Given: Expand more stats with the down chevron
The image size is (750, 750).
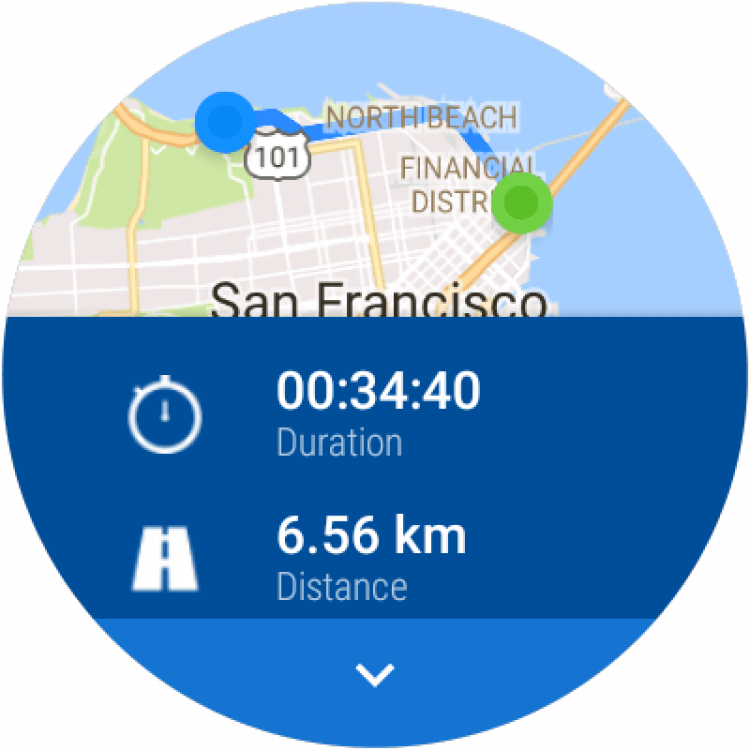Looking at the screenshot, I should click(x=375, y=675).
